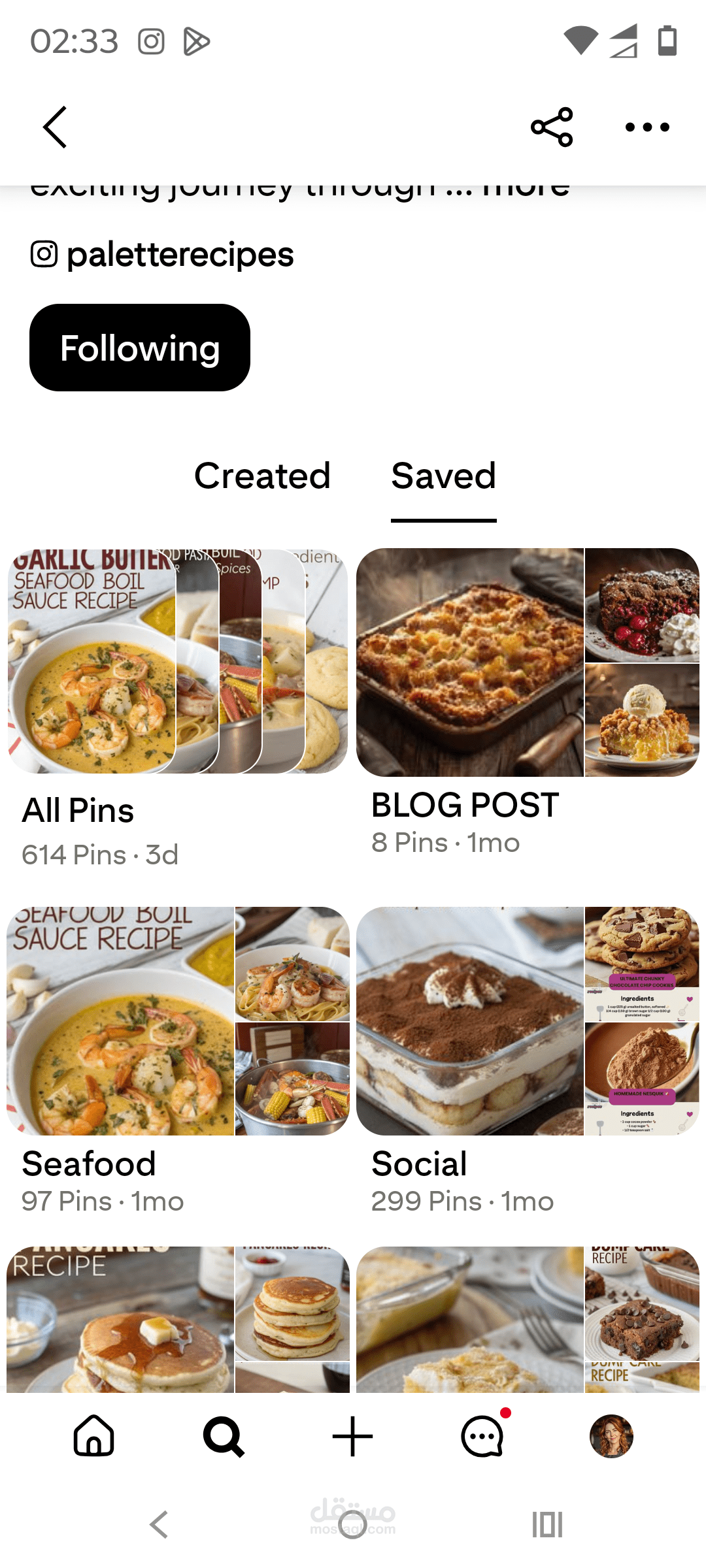Open the messages inbox
The width and height of the screenshot is (706, 1568).
coord(482,1436)
